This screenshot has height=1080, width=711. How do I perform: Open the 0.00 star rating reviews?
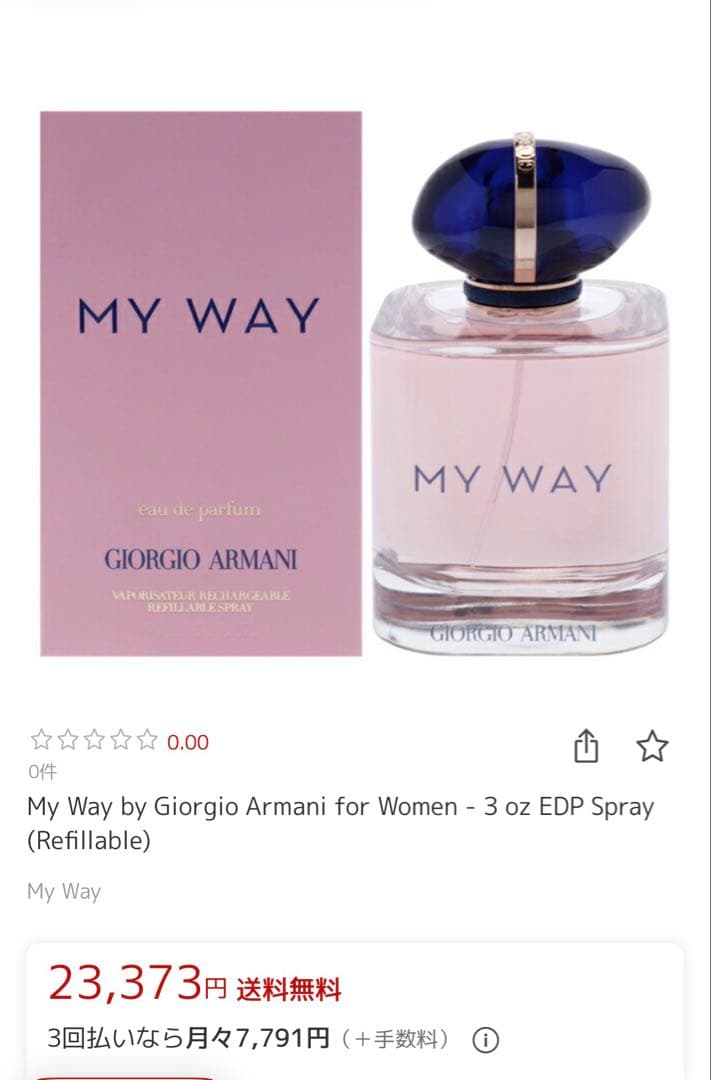pyautogui.click(x=120, y=741)
